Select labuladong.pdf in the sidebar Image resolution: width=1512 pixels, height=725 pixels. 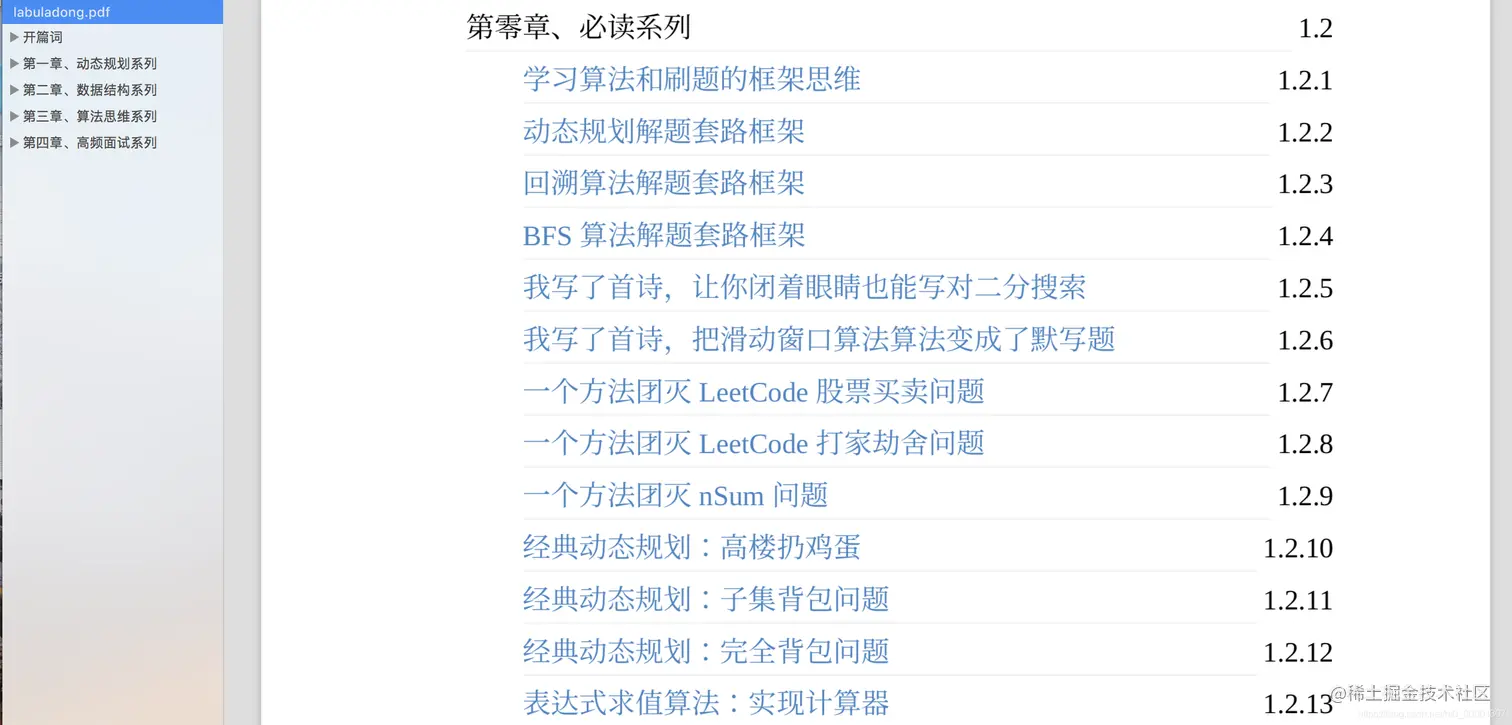click(62, 12)
